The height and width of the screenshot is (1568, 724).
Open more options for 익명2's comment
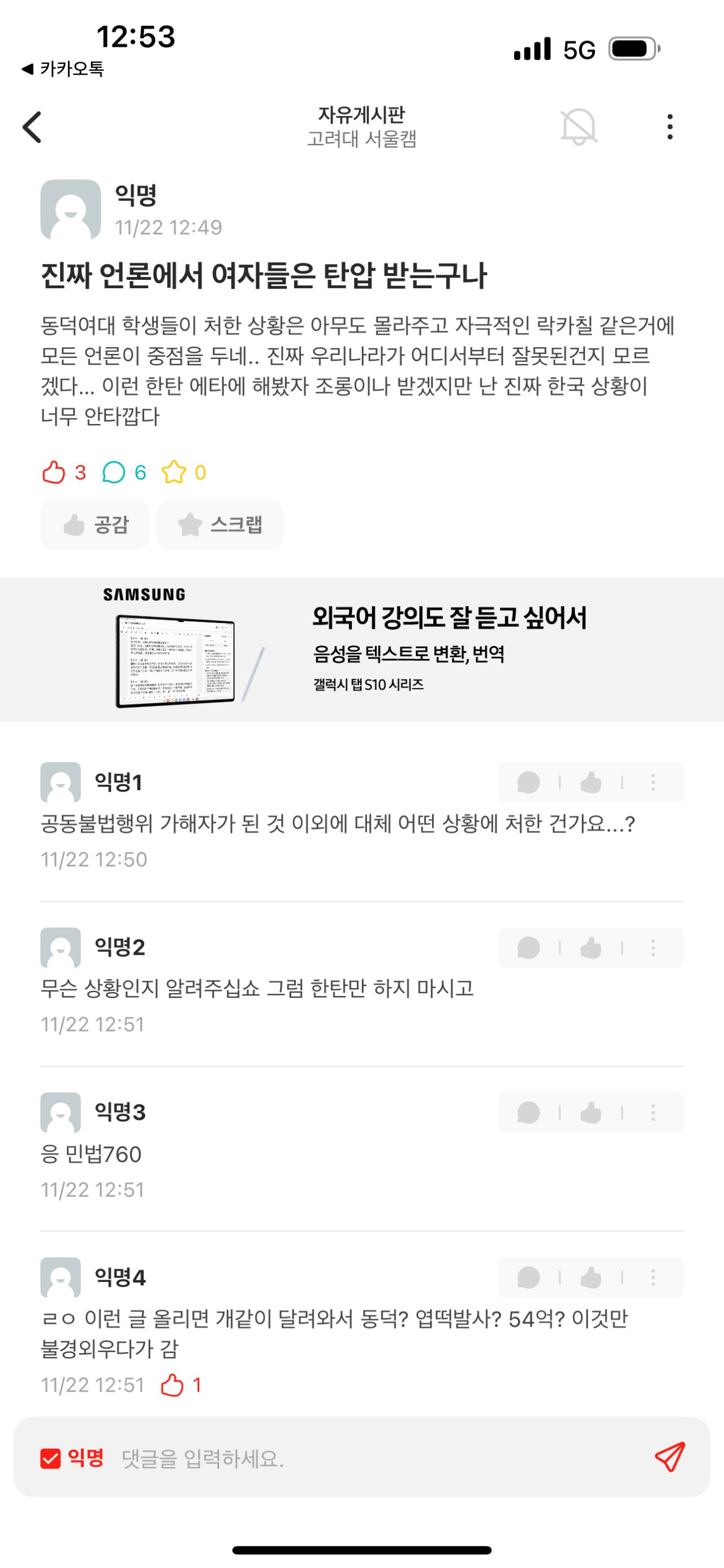coord(653,948)
